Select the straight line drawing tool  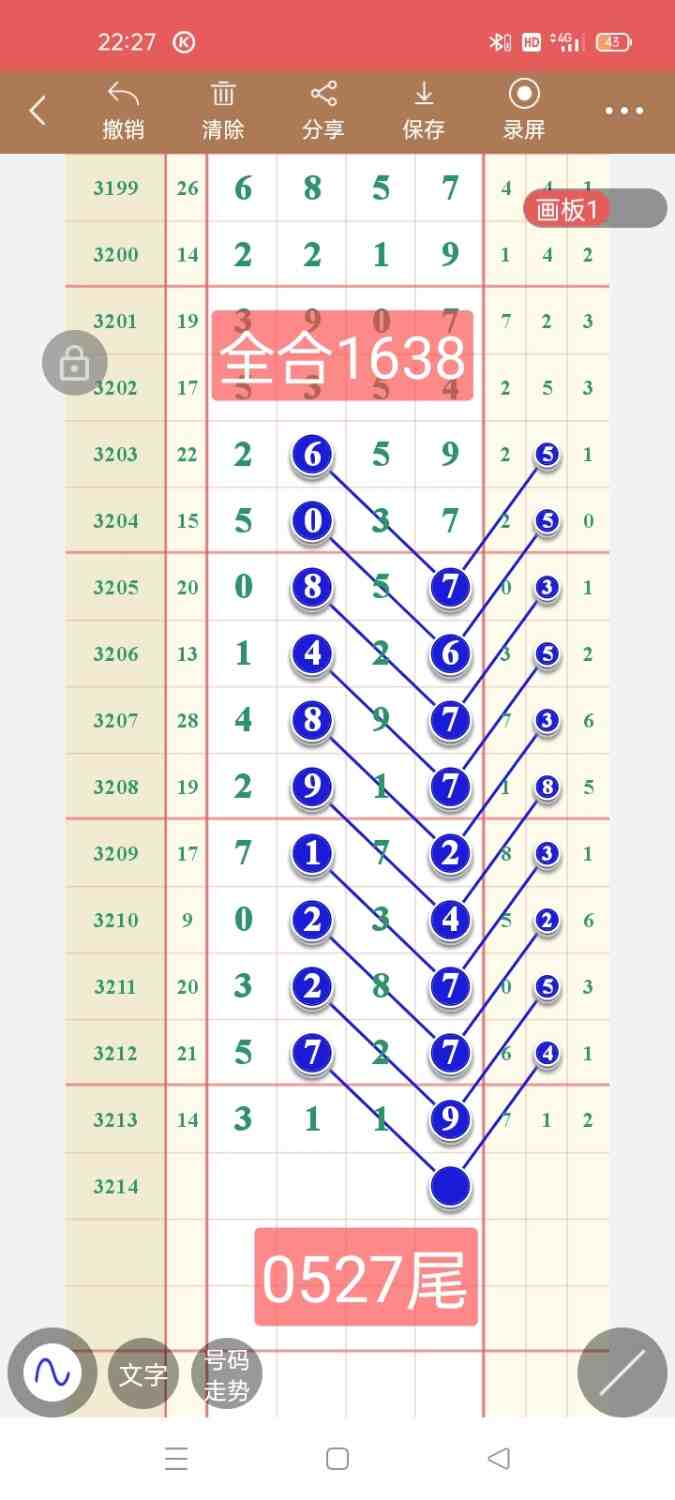(x=622, y=1372)
